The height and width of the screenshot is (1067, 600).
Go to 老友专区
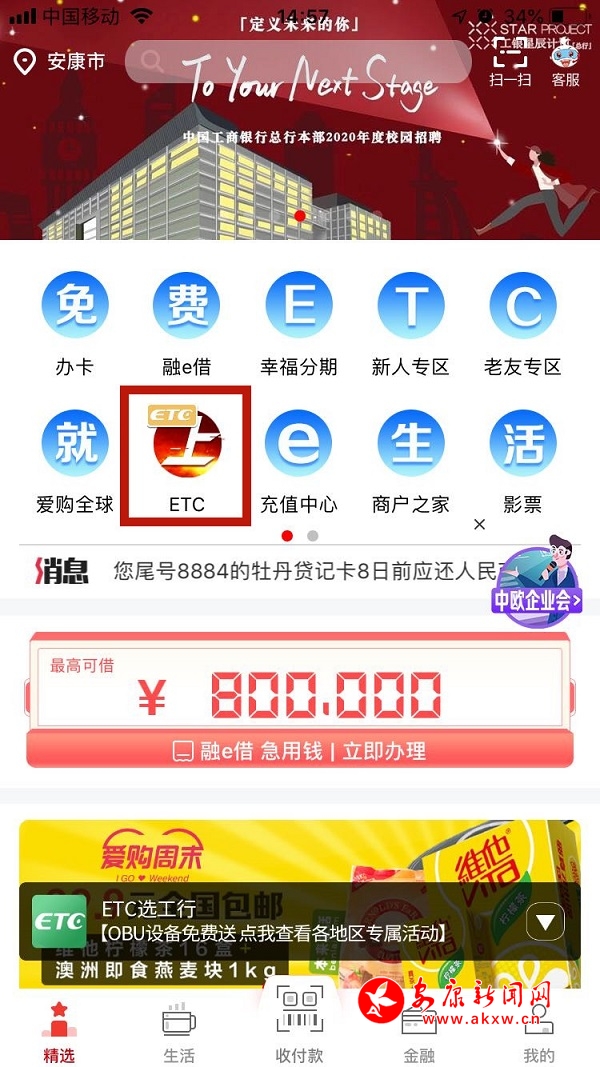(522, 322)
